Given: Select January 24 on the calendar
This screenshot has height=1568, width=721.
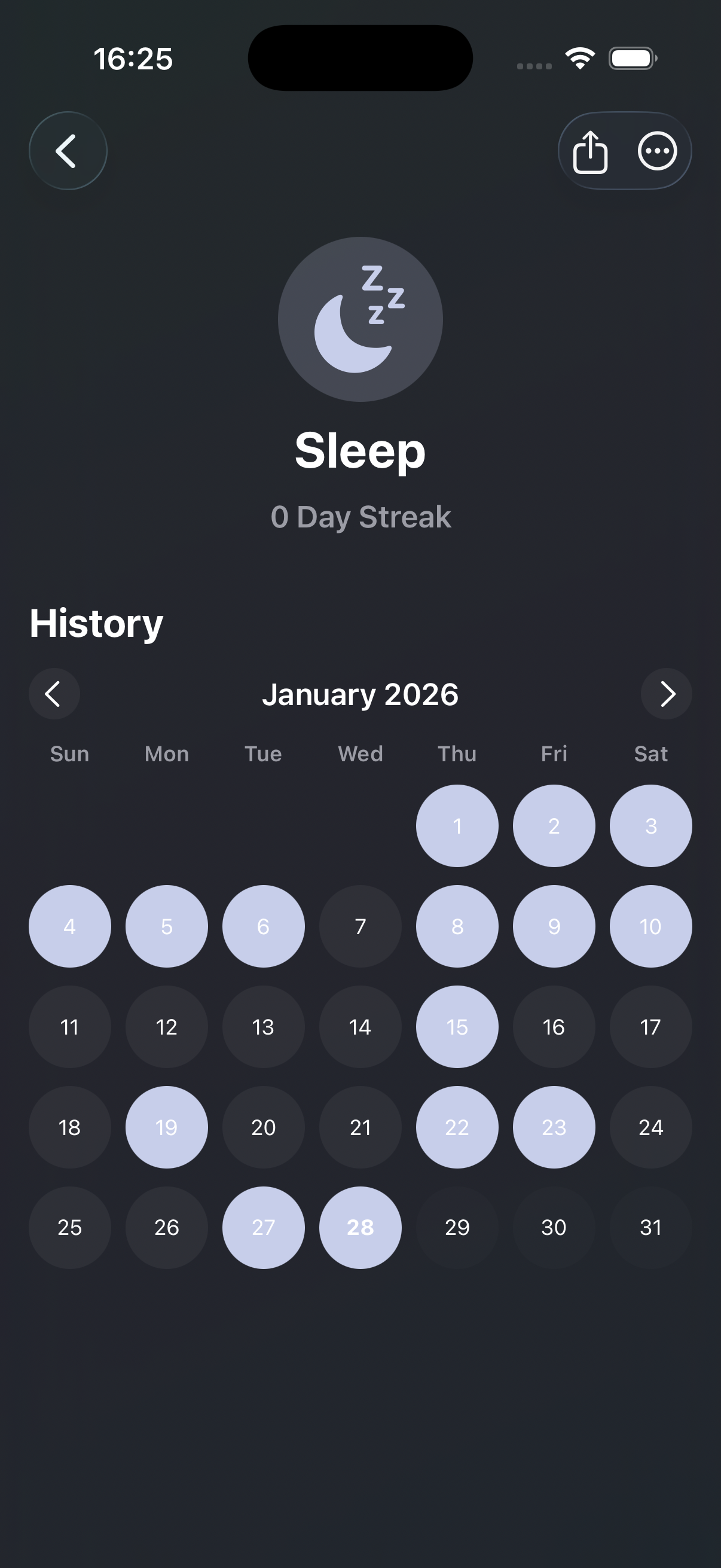Looking at the screenshot, I should (650, 1127).
